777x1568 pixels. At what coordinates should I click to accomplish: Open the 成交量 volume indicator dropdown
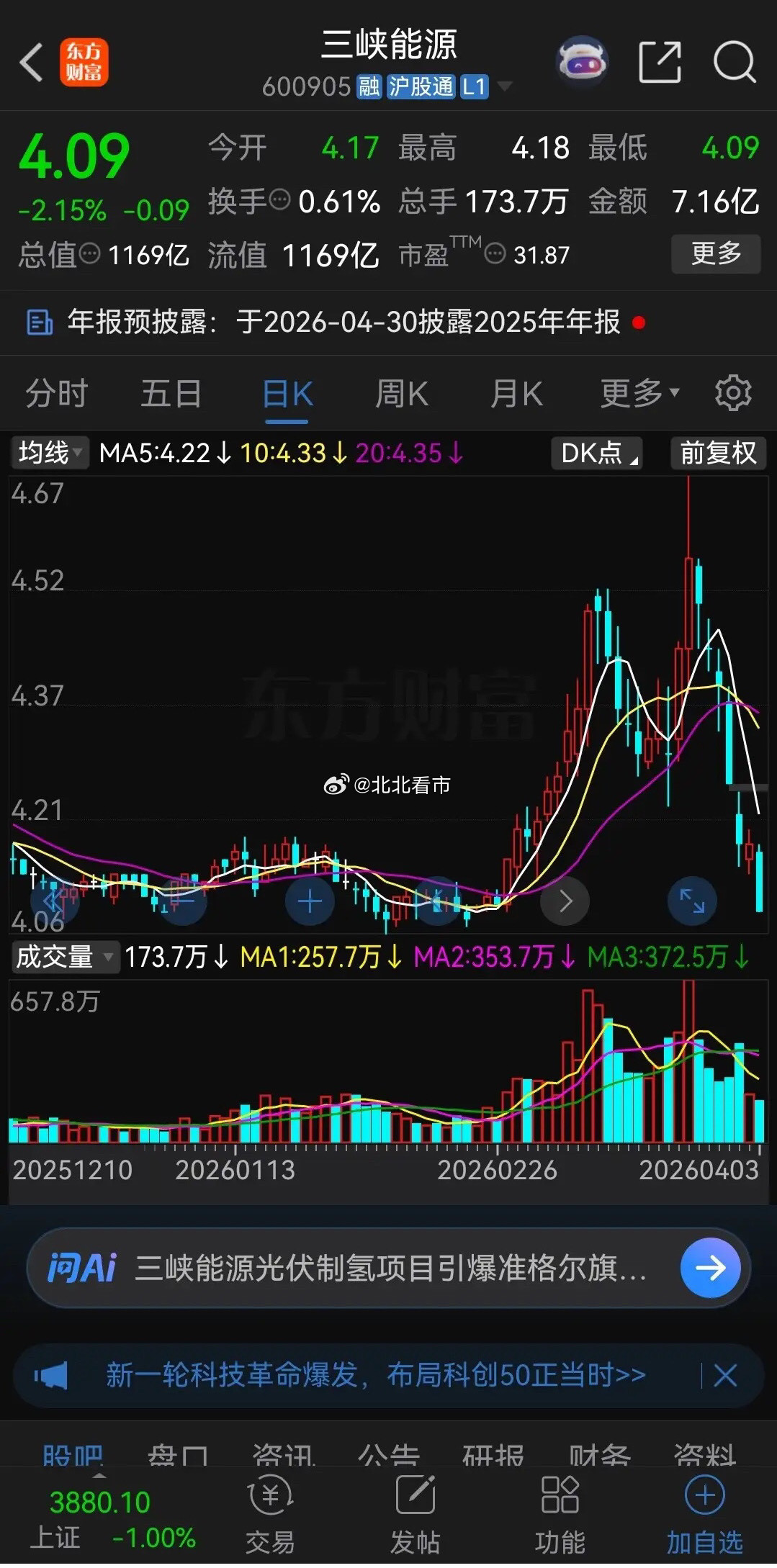65,958
